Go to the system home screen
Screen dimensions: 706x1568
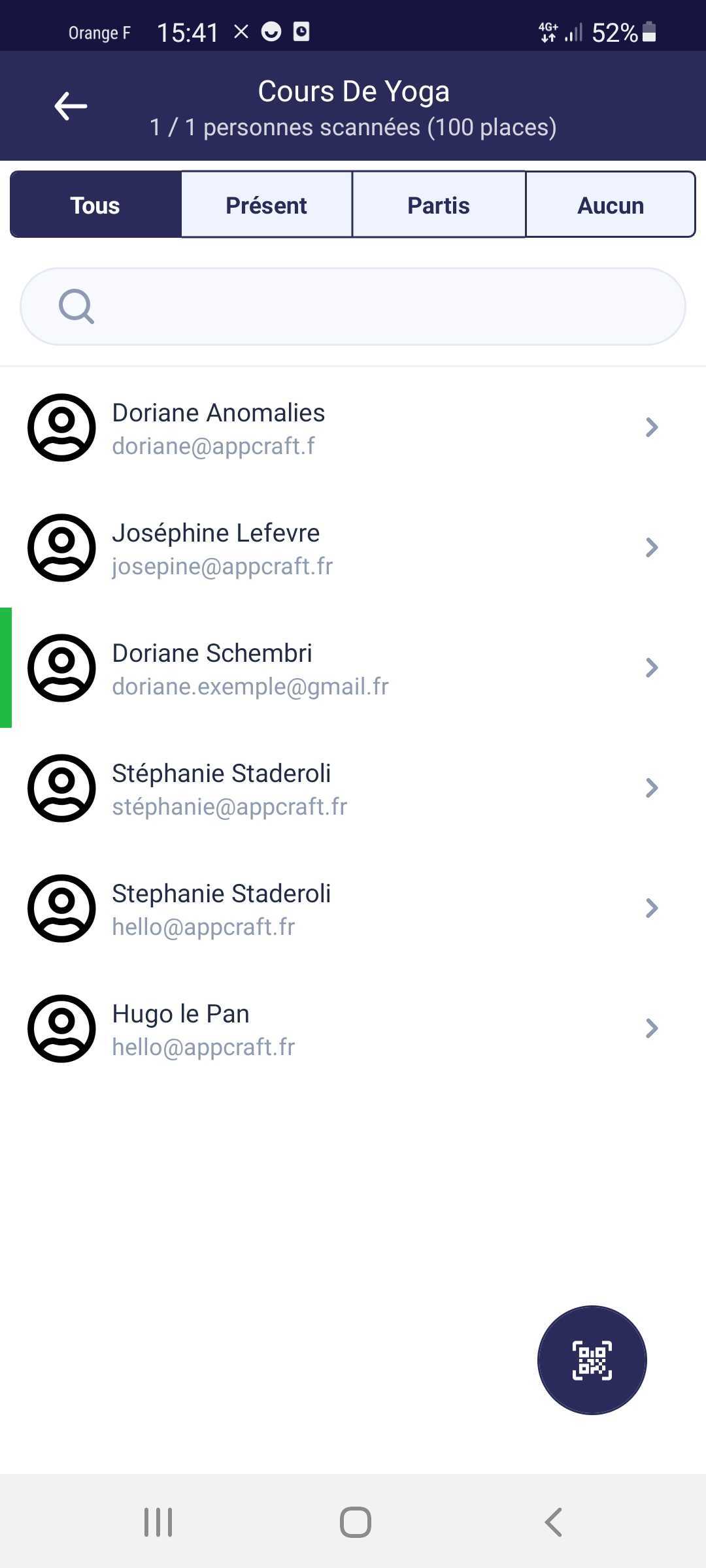click(355, 1522)
